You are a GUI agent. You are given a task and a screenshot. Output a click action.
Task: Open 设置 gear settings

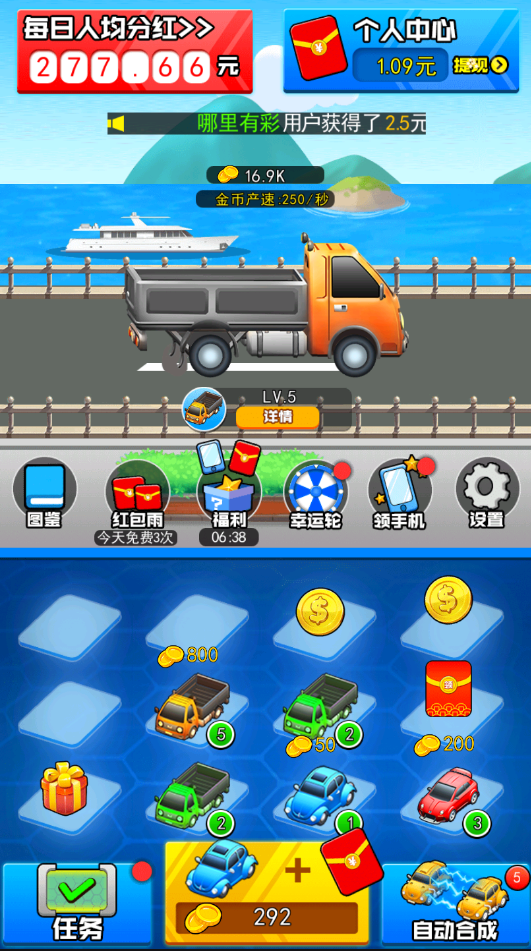487,493
